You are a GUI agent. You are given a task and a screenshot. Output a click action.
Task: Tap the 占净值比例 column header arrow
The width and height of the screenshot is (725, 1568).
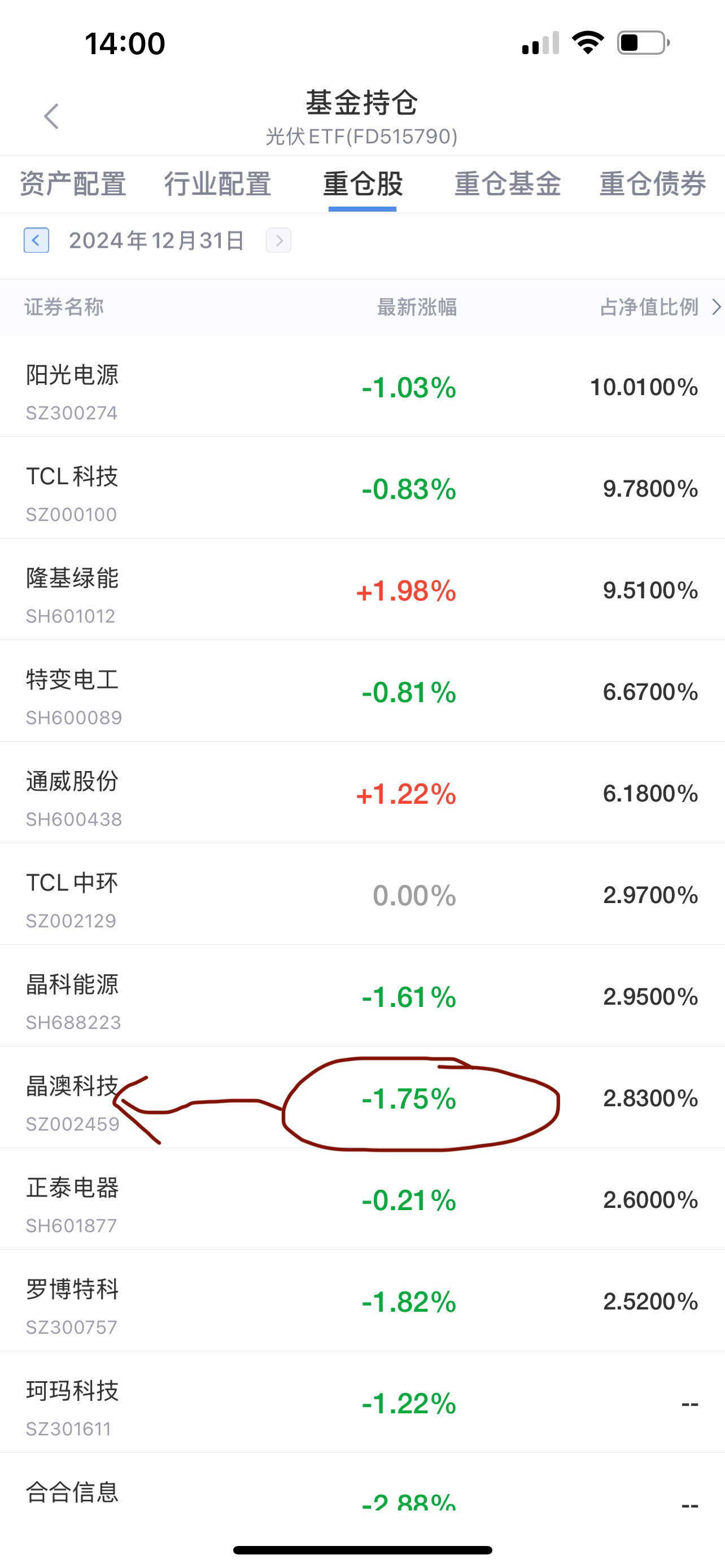pyautogui.click(x=717, y=307)
